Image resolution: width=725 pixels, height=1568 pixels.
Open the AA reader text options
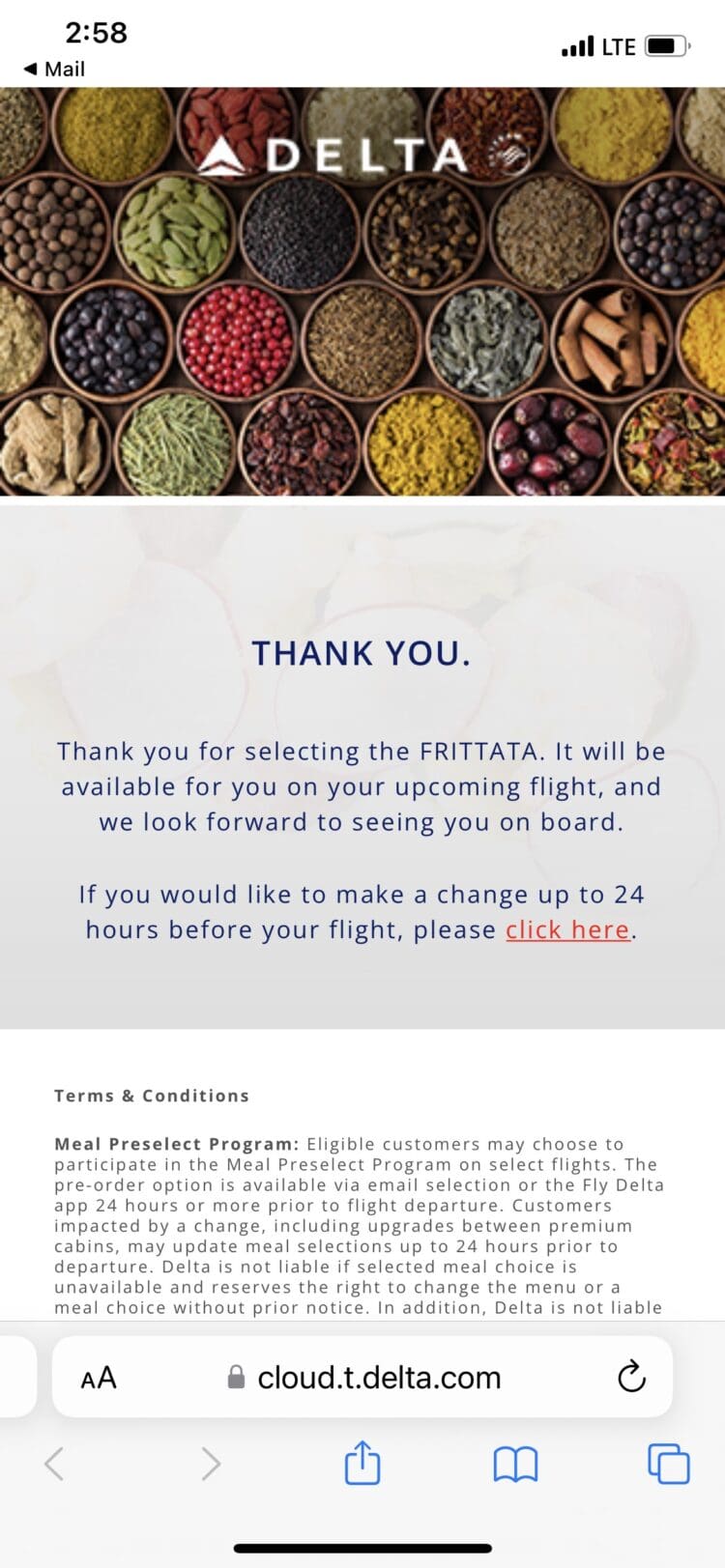coord(98,1377)
